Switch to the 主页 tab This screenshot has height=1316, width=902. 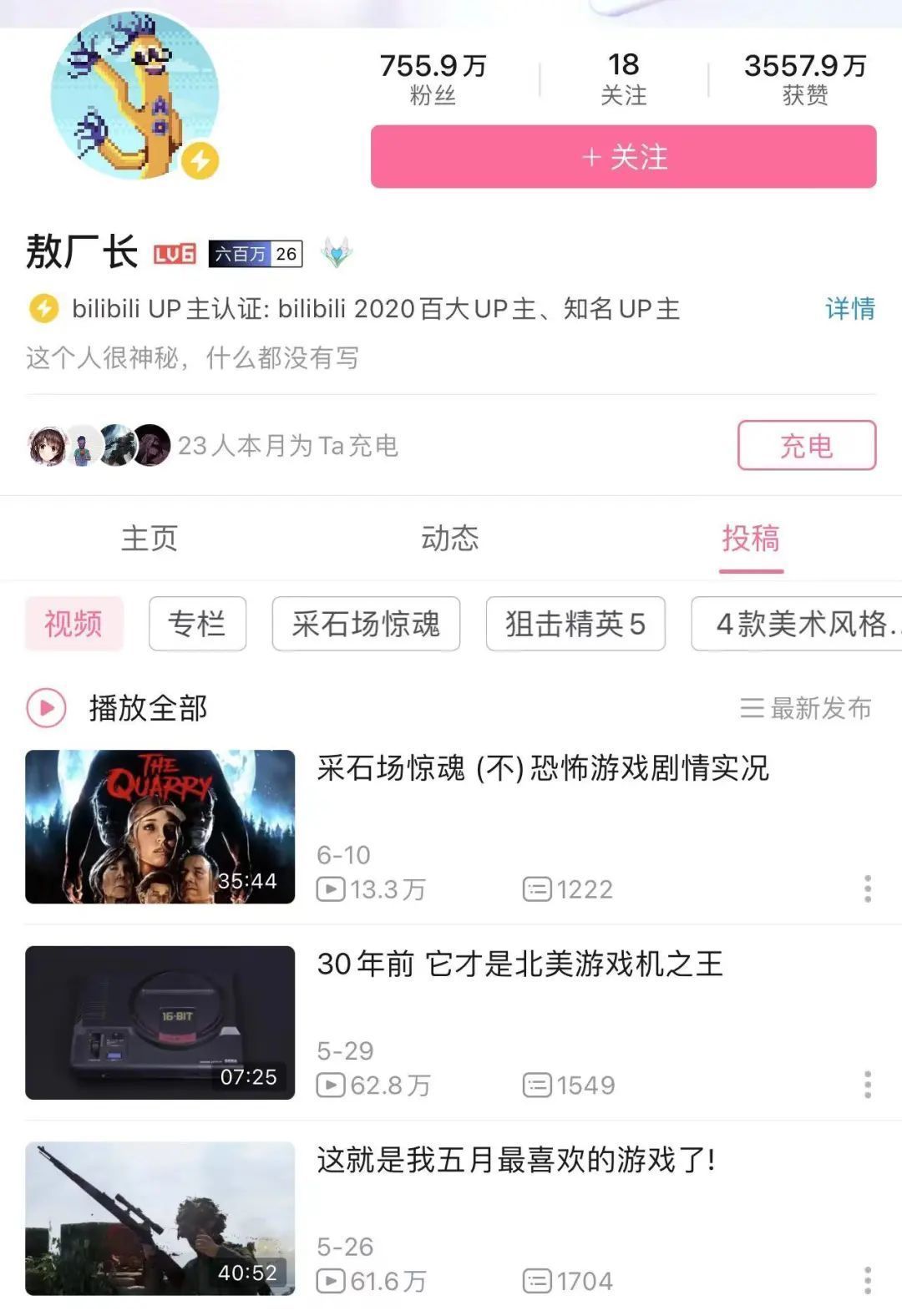(x=149, y=539)
